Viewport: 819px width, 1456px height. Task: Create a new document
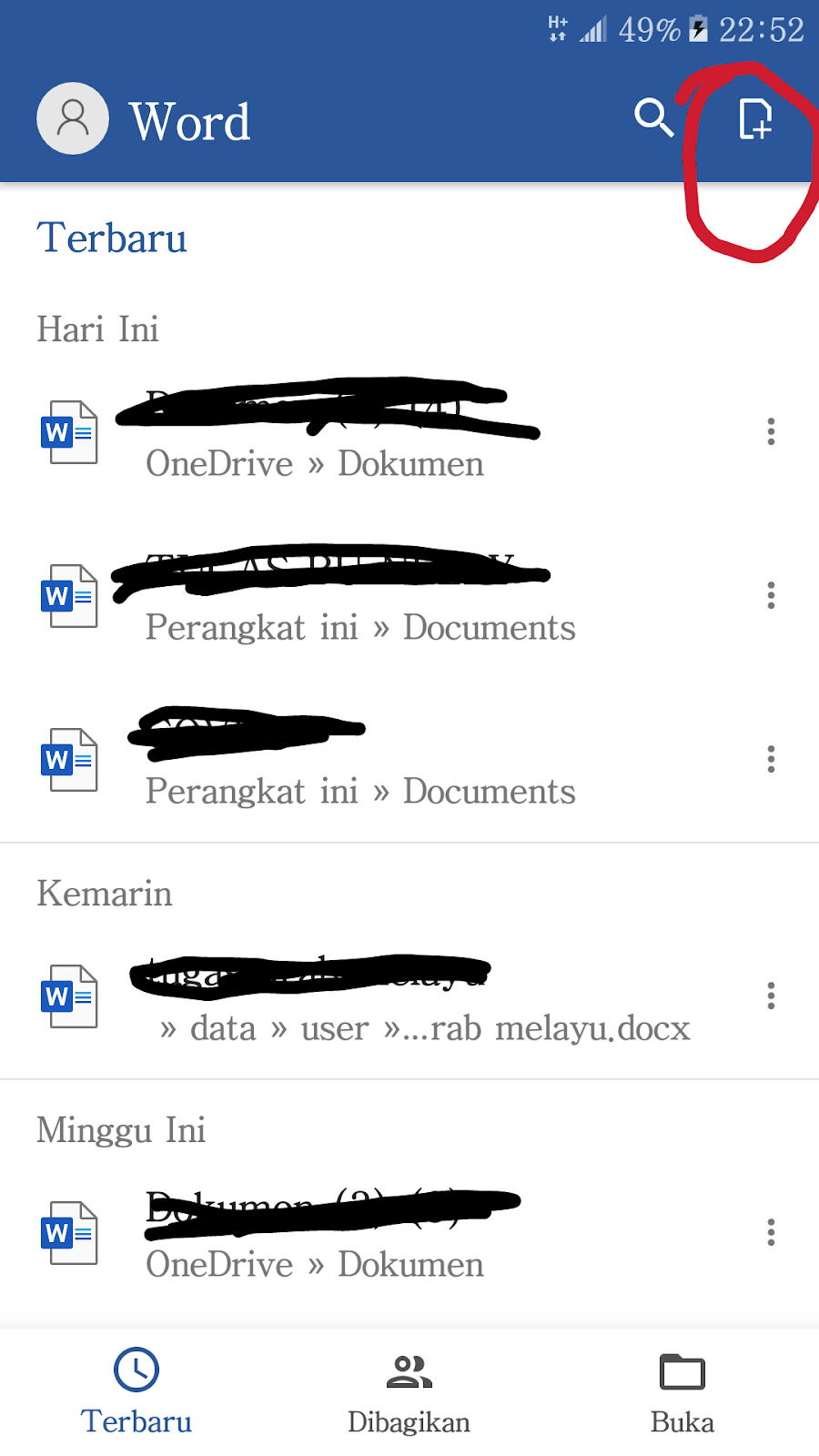click(x=754, y=119)
